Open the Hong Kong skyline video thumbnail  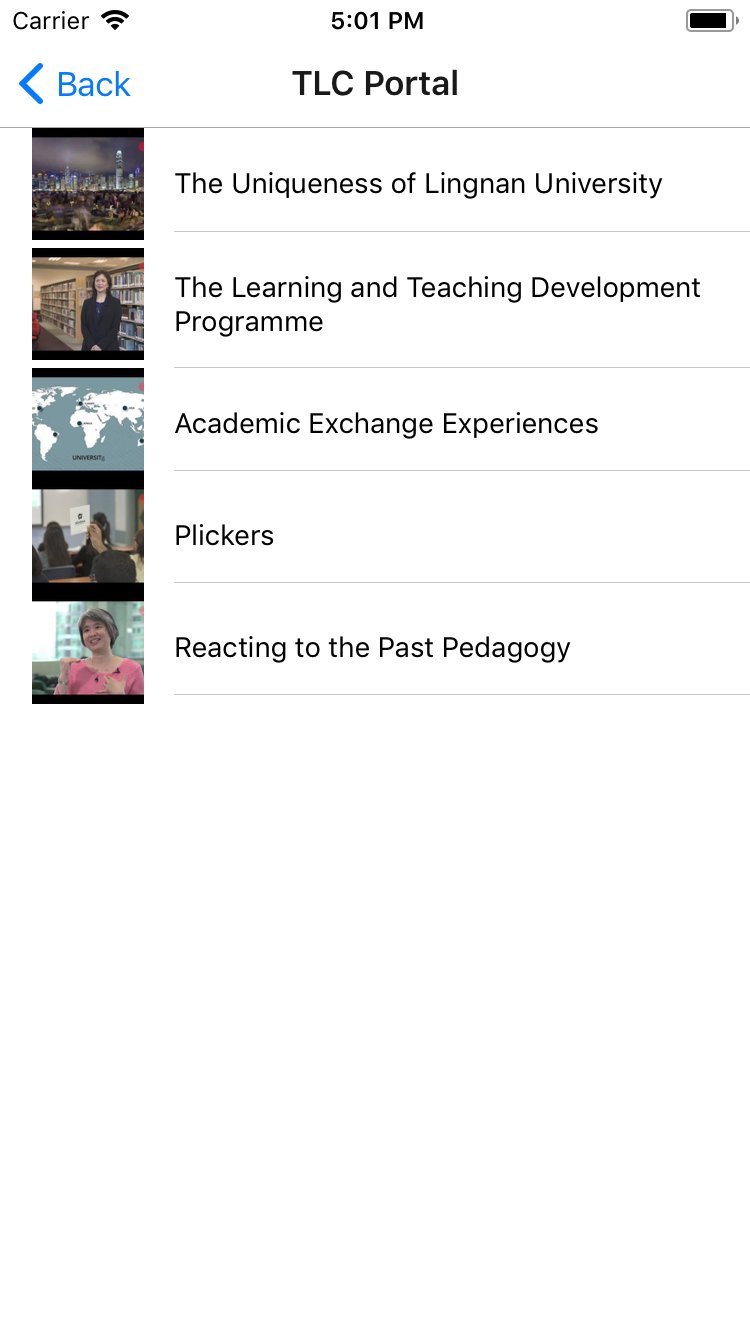pos(88,183)
